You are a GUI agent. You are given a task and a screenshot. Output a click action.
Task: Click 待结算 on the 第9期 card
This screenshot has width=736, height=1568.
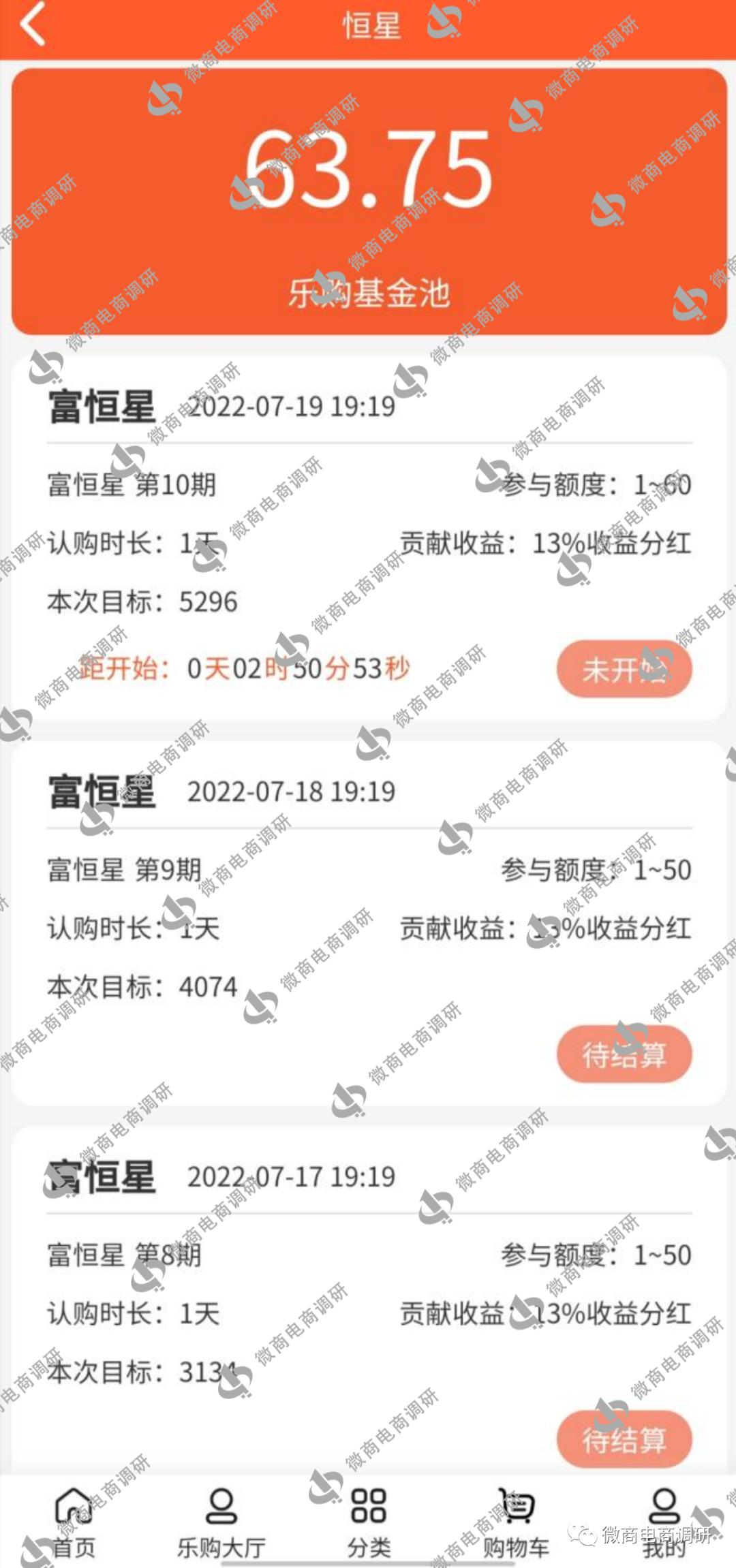(x=624, y=1054)
